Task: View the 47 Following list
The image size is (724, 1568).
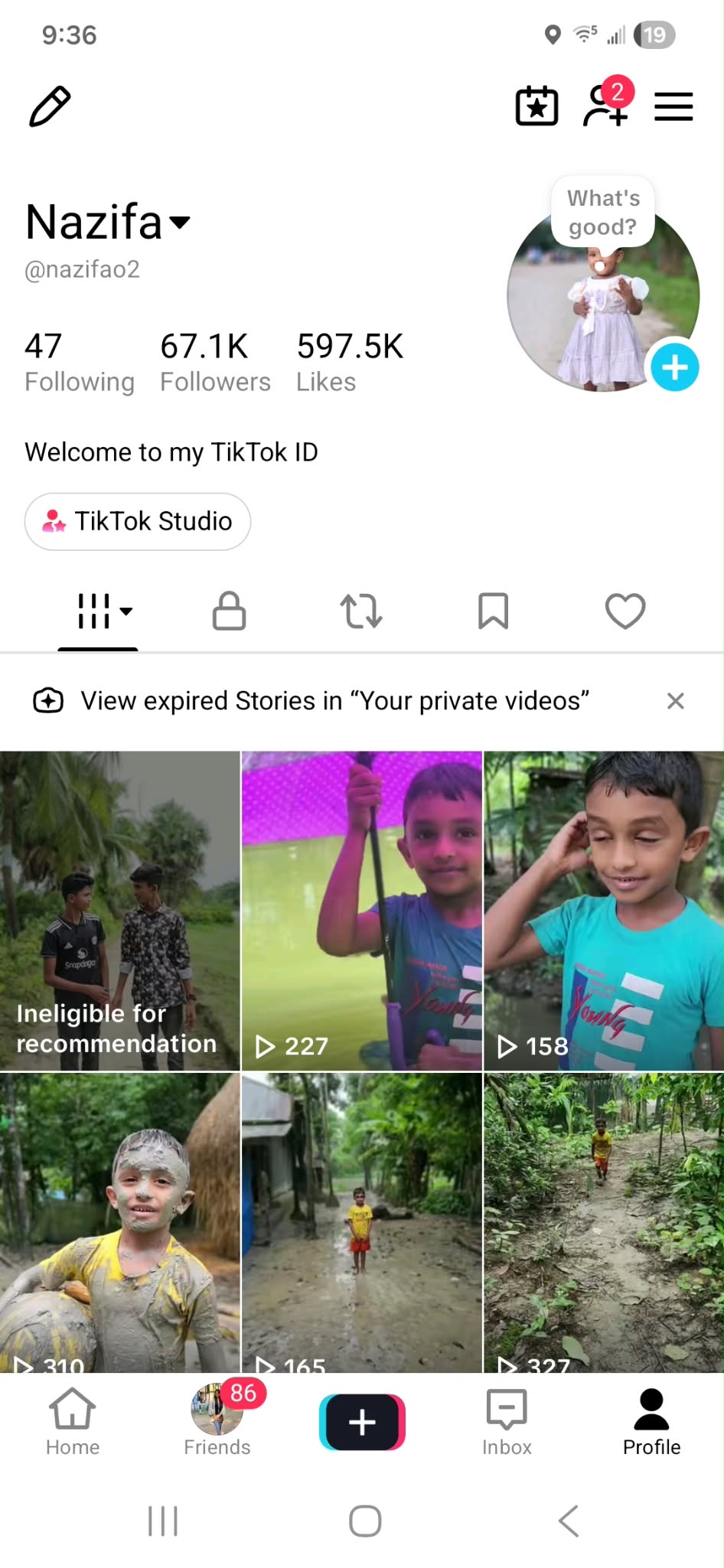Action: click(x=80, y=362)
